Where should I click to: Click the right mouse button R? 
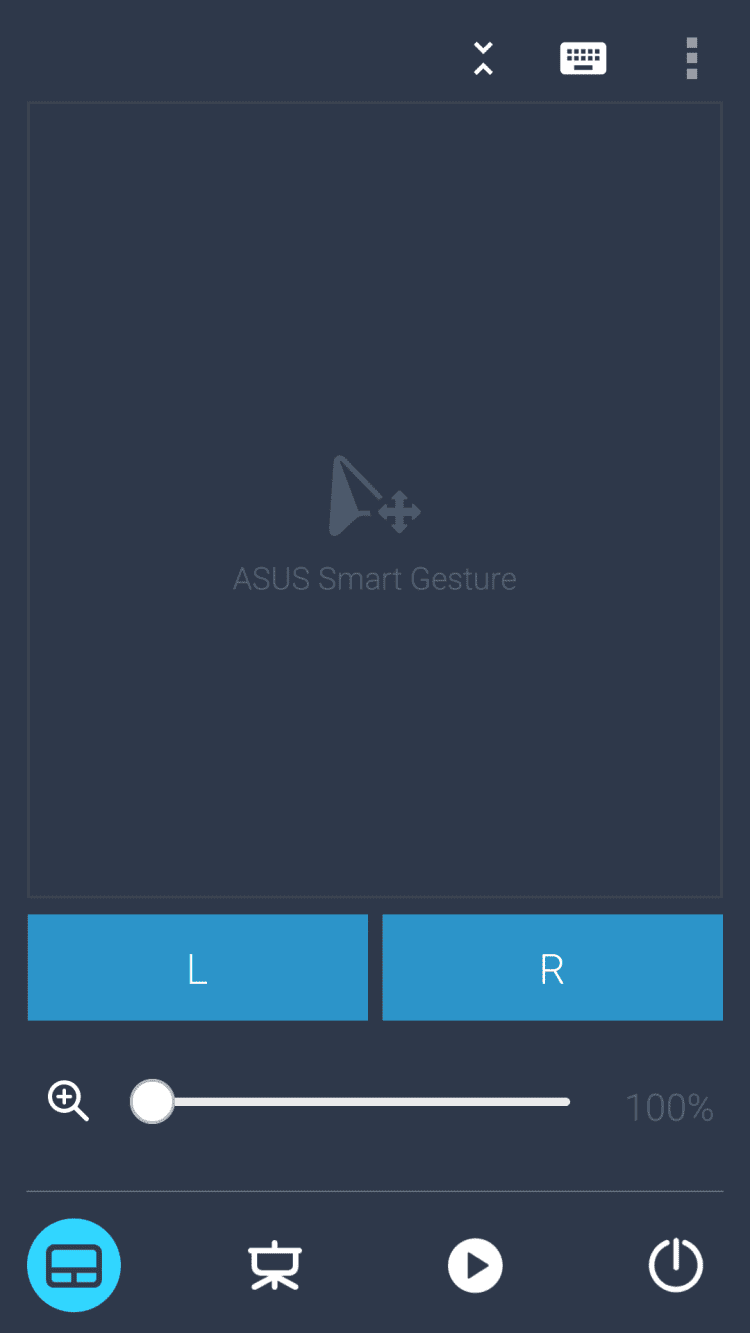[x=552, y=967]
